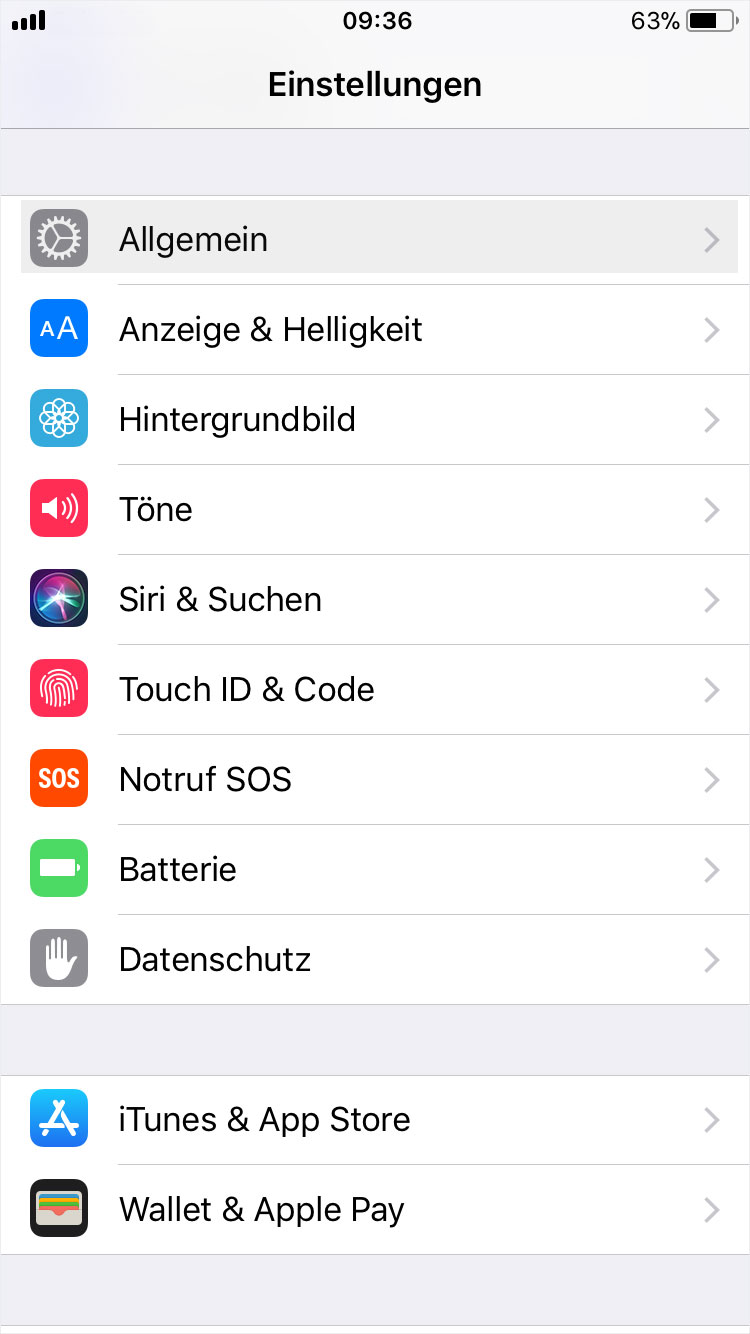Open Datenschutz settings
750x1334 pixels.
(375, 960)
